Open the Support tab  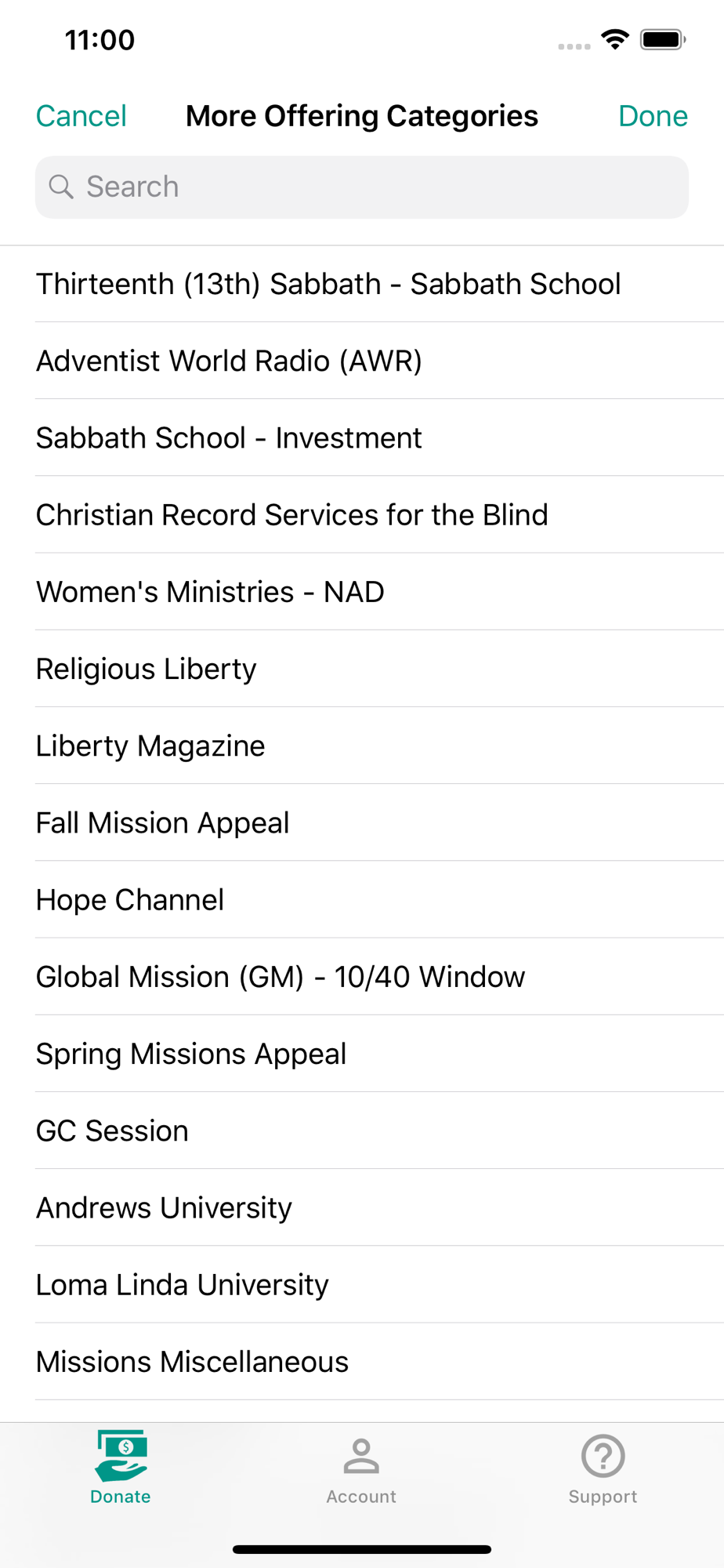click(x=603, y=1470)
